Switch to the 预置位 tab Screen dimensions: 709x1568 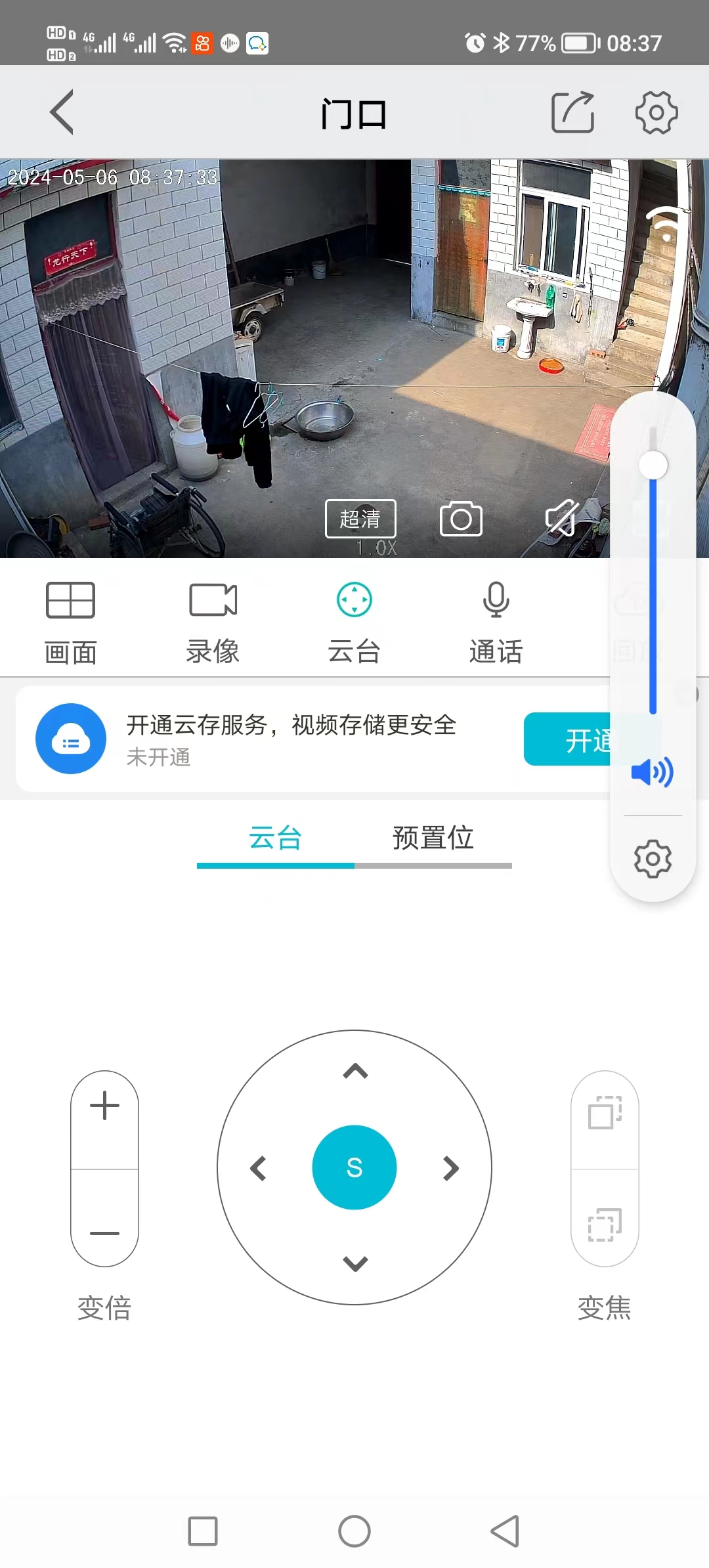(x=433, y=838)
